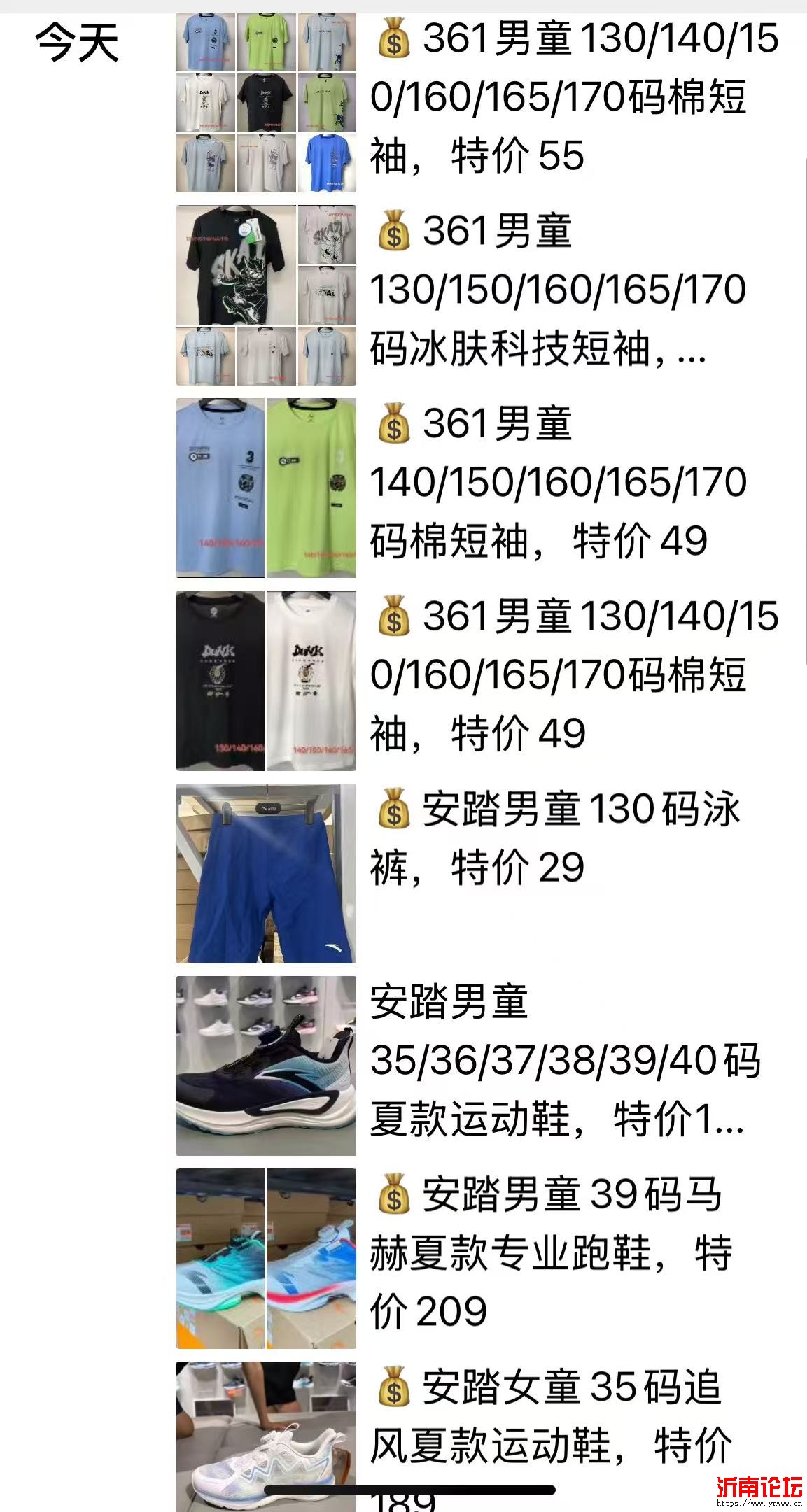The image size is (807, 1512).
Task: Tap the money bag emoji on the swim trunks post
Action: coord(394,812)
